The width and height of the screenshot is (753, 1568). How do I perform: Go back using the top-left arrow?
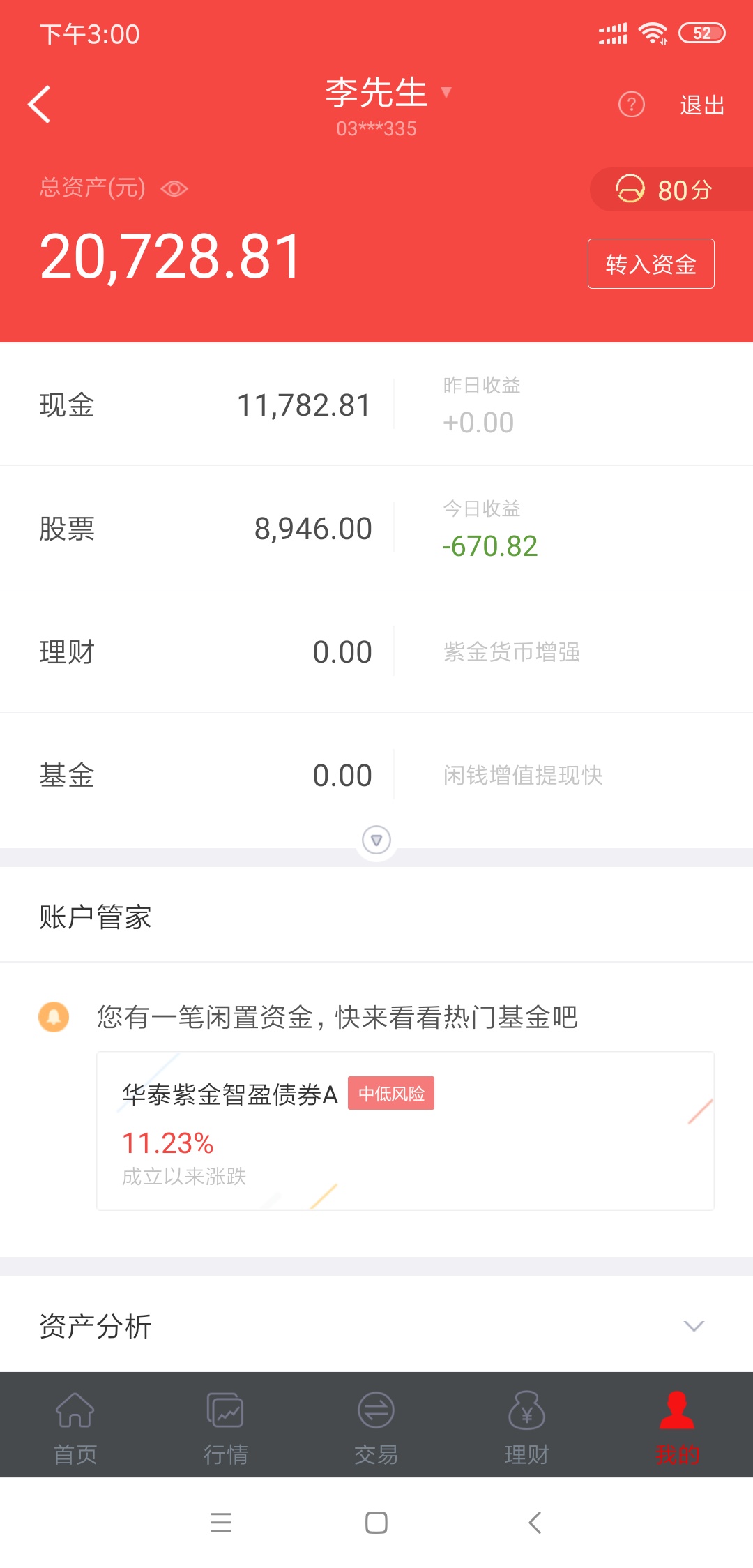click(x=40, y=105)
